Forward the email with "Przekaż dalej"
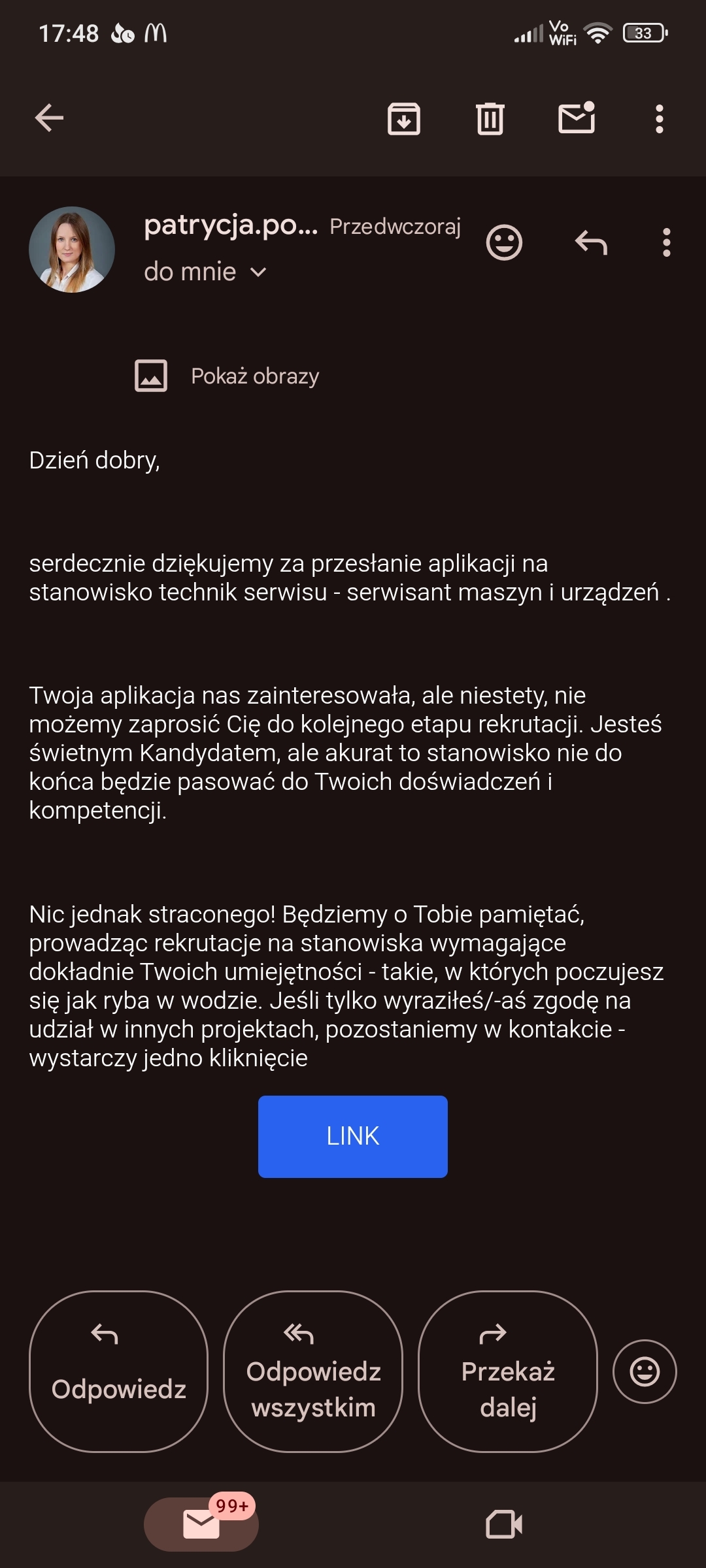This screenshot has height=1568, width=706. (508, 1371)
